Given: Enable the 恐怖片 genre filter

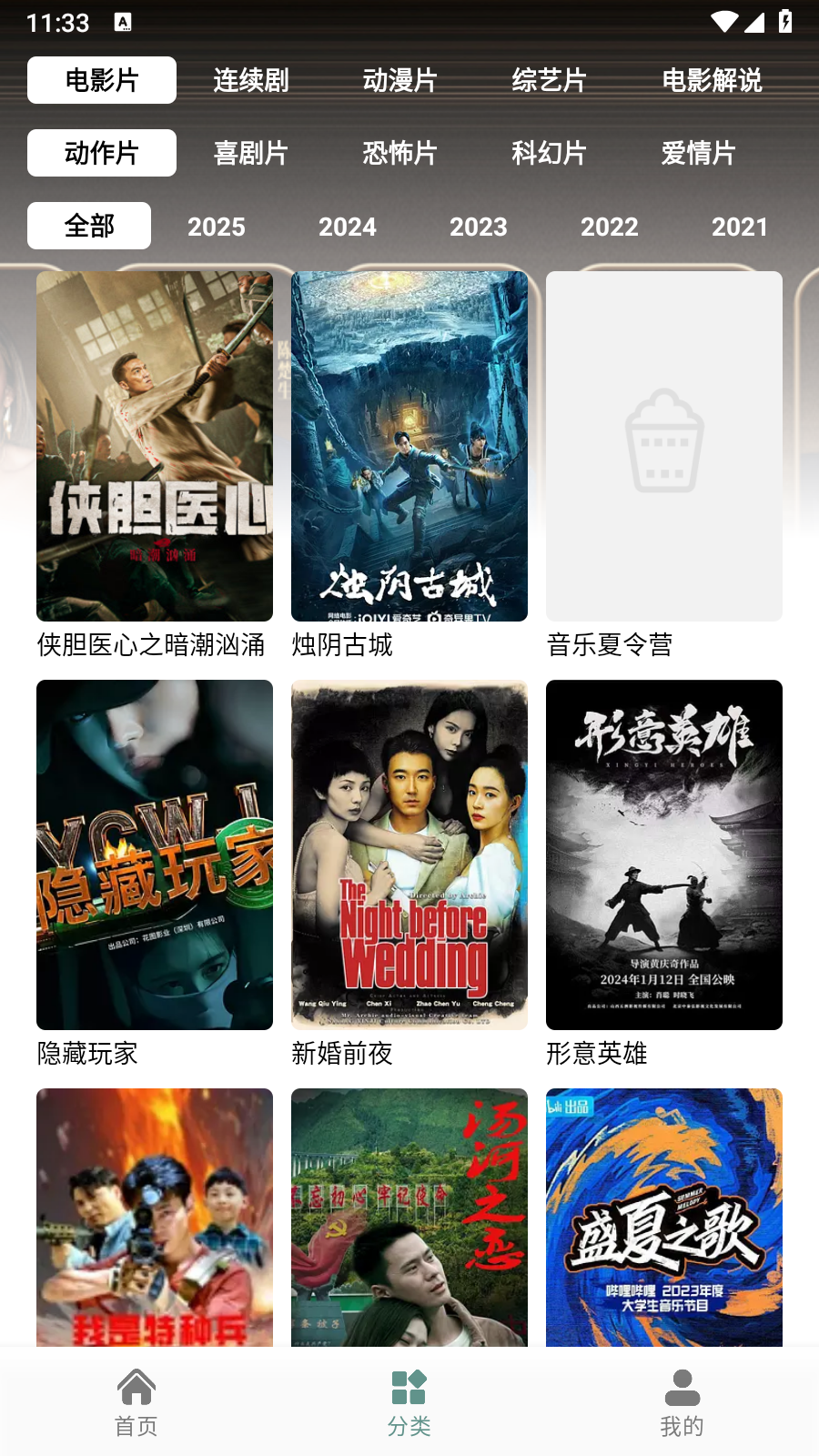Looking at the screenshot, I should click(x=399, y=153).
